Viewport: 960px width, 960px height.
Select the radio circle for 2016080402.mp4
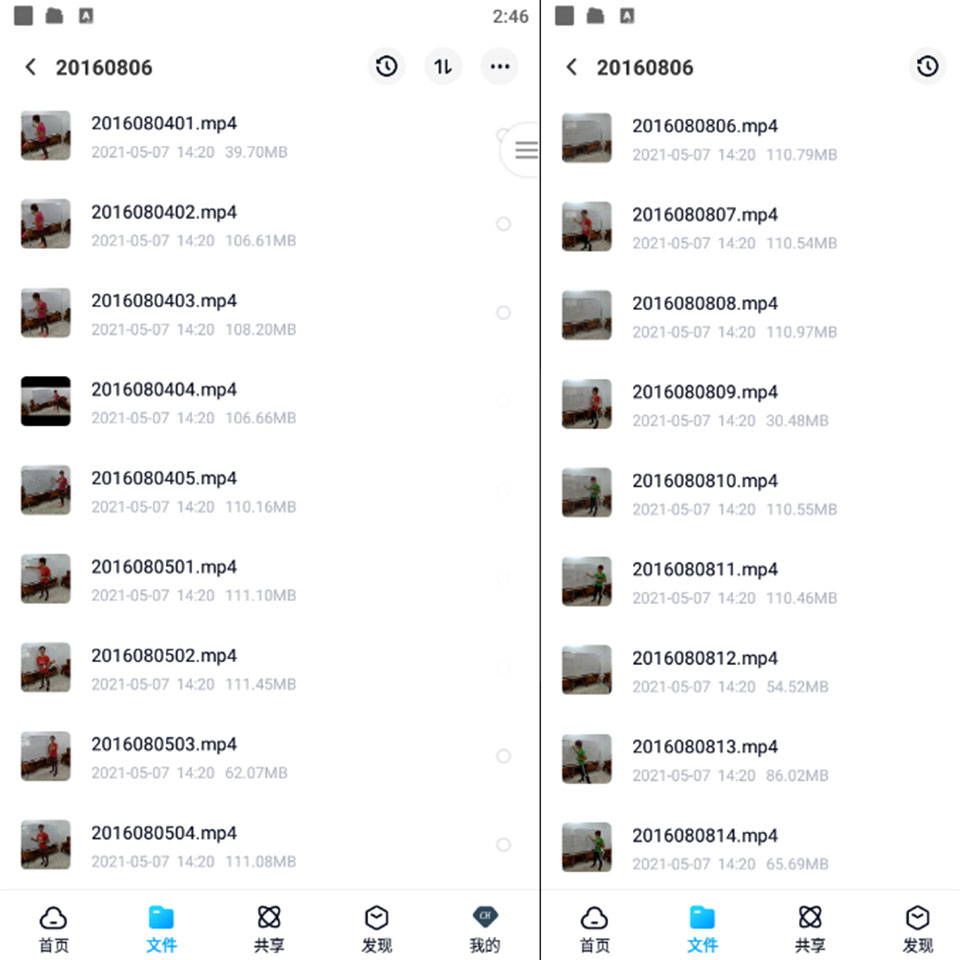503,224
